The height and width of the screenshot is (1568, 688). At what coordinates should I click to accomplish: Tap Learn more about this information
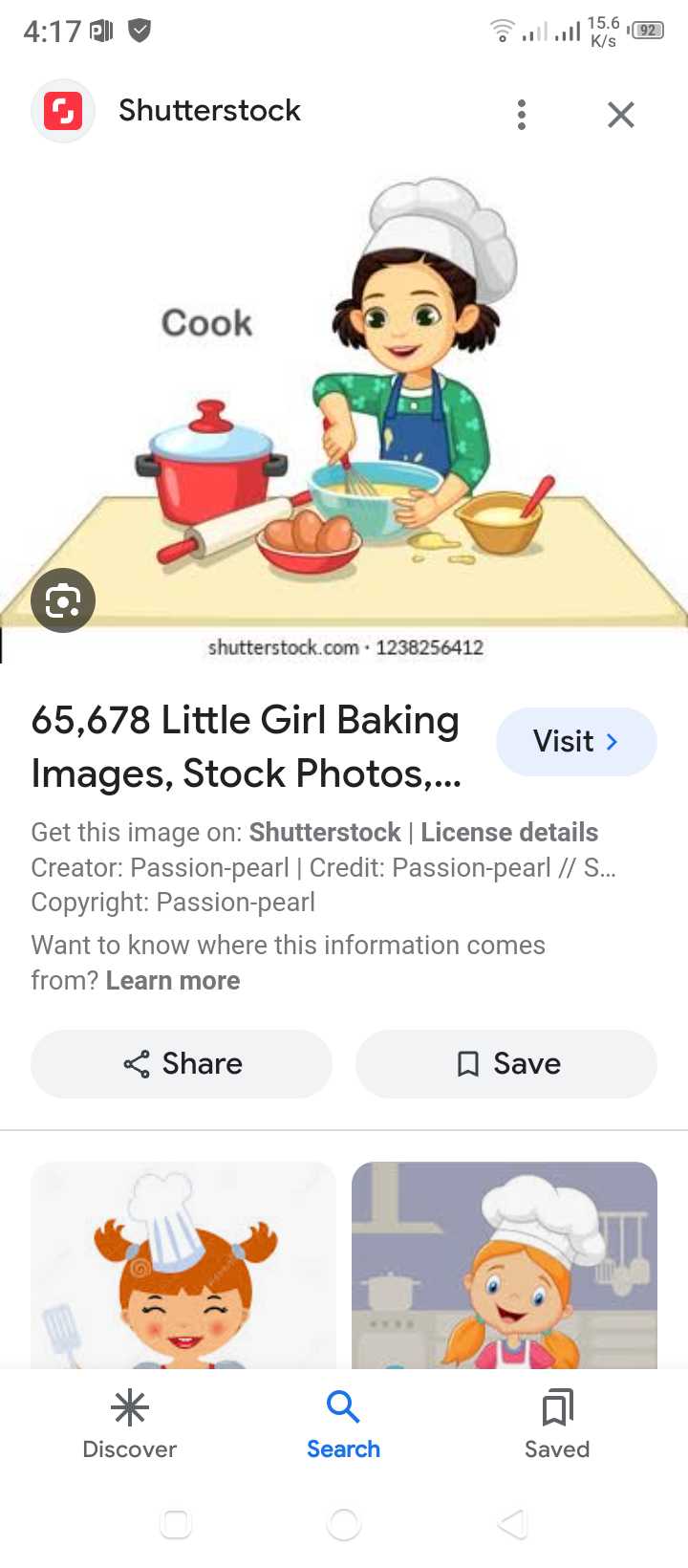[x=173, y=980]
